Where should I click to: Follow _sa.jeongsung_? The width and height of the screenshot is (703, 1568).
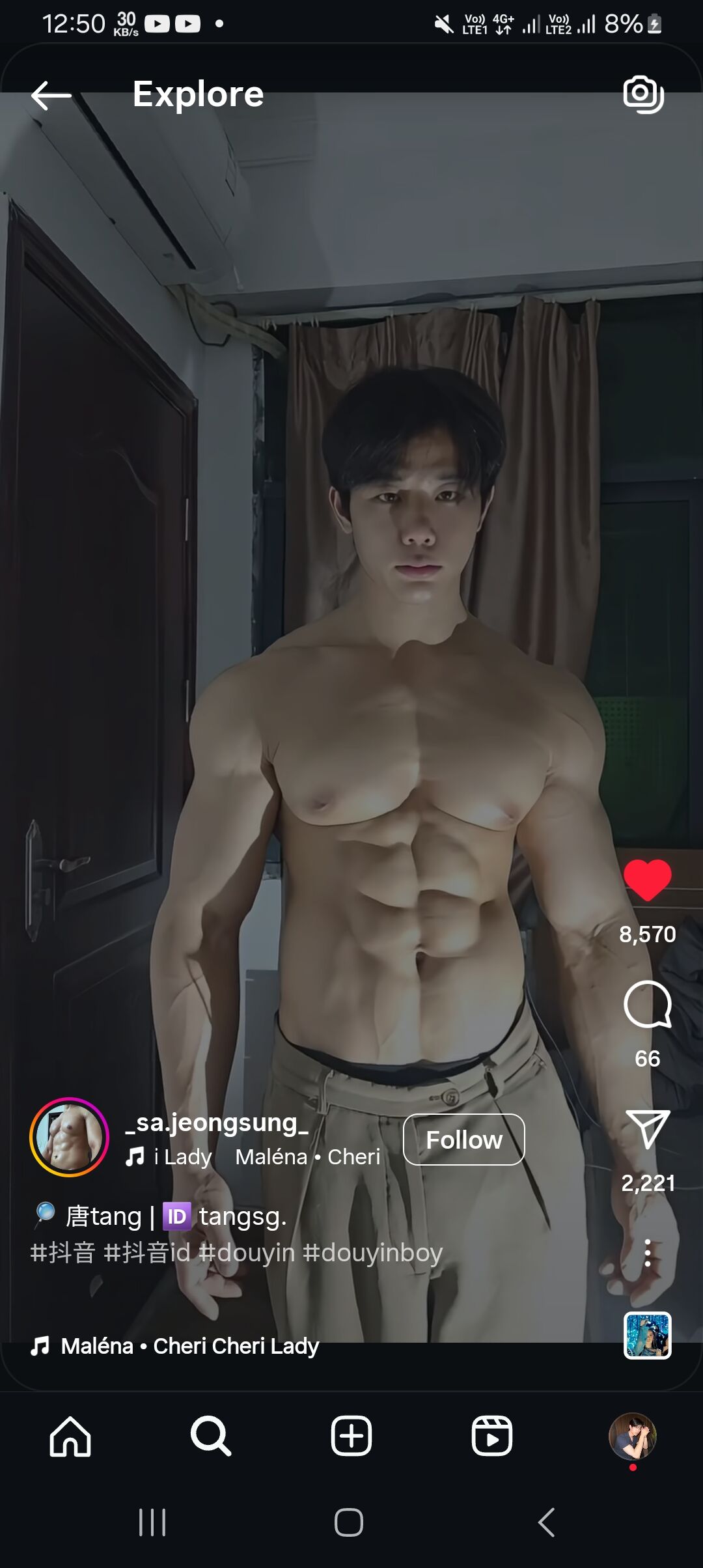pos(463,1140)
